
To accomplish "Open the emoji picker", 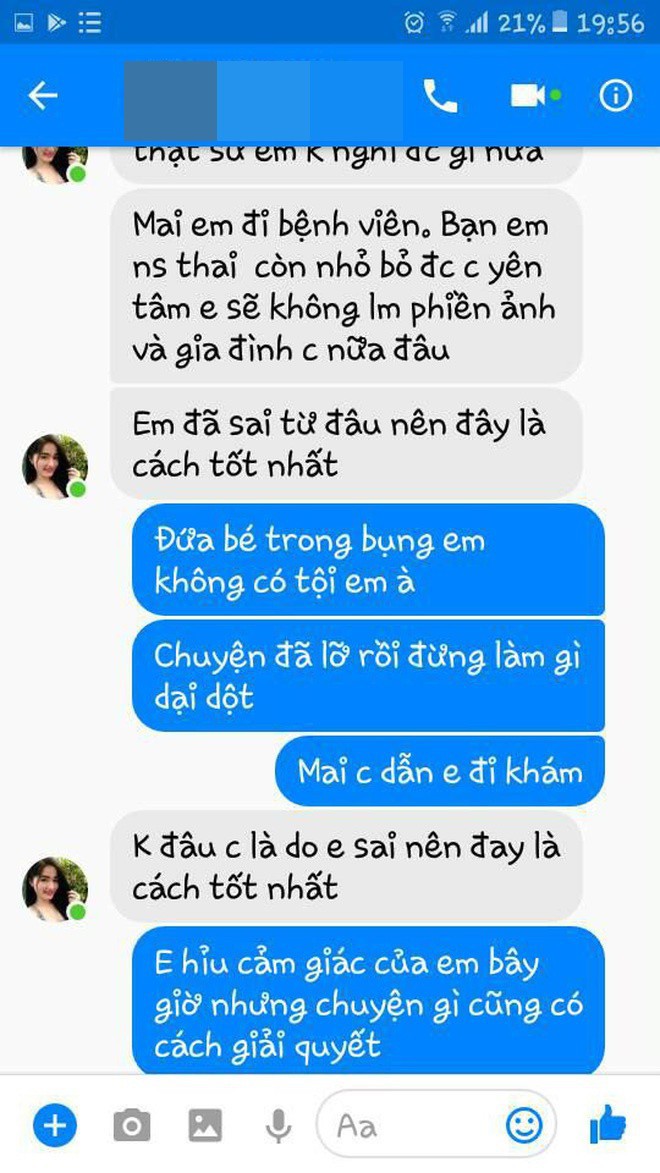I will [x=524, y=1126].
